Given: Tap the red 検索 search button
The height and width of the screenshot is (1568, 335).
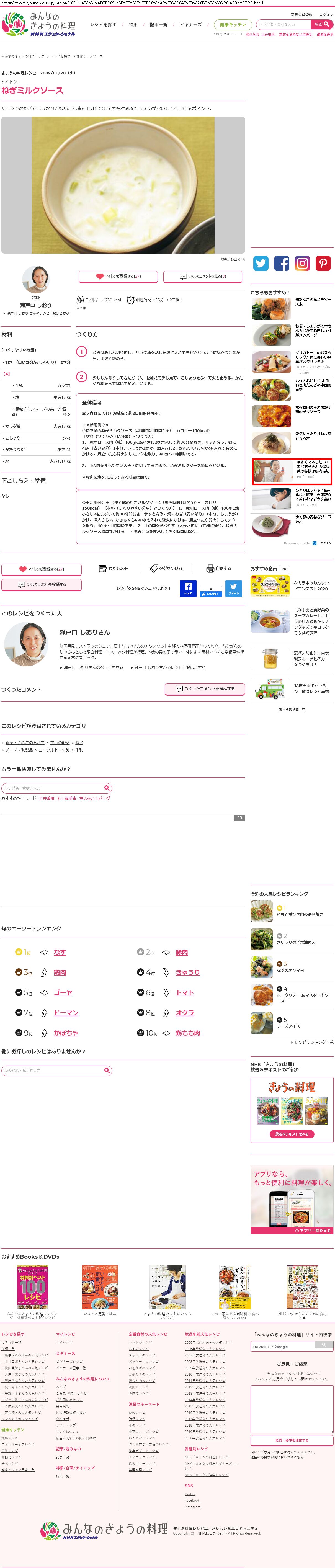Looking at the screenshot, I should [x=322, y=24].
